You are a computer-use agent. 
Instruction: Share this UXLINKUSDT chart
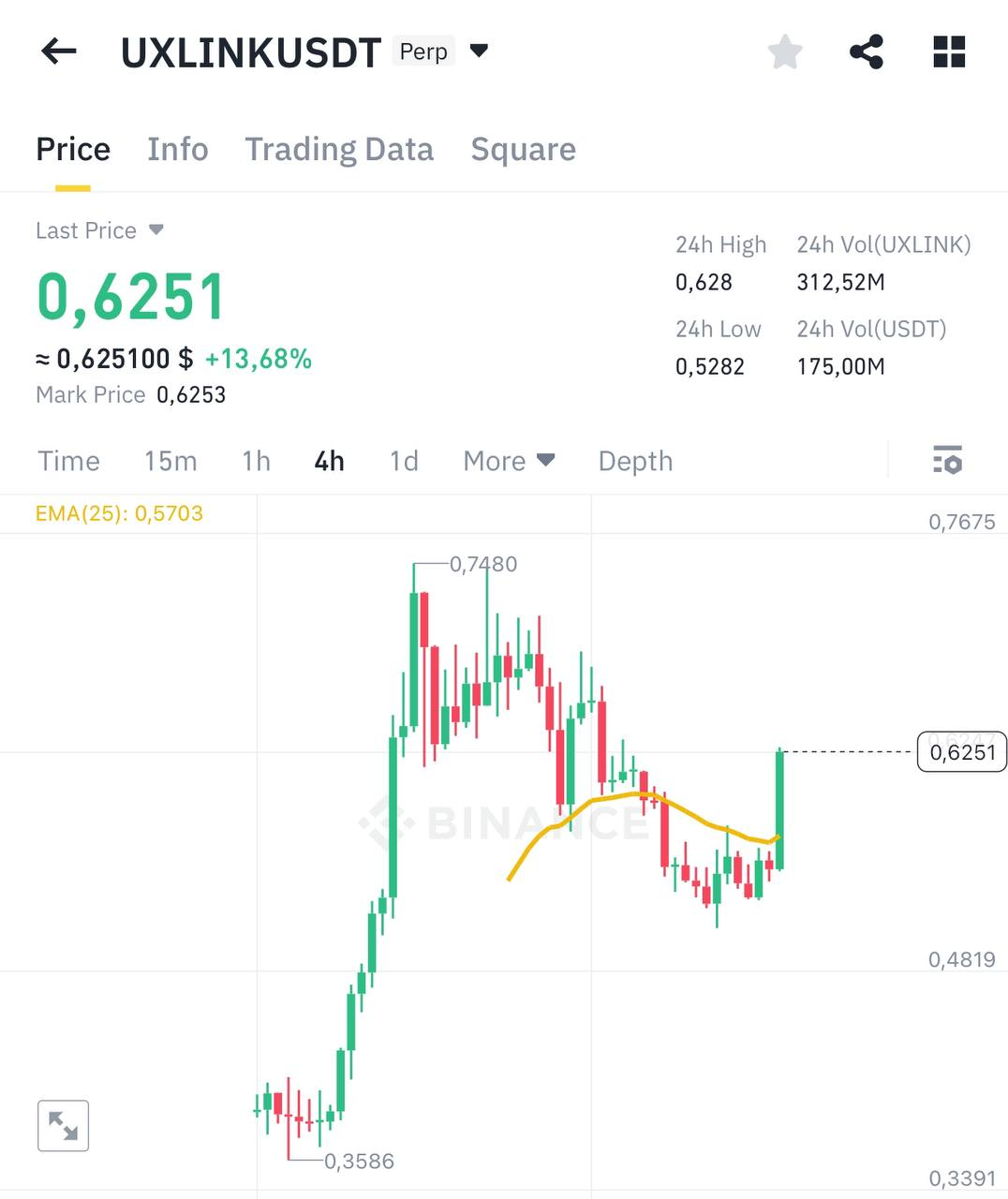pos(867,52)
